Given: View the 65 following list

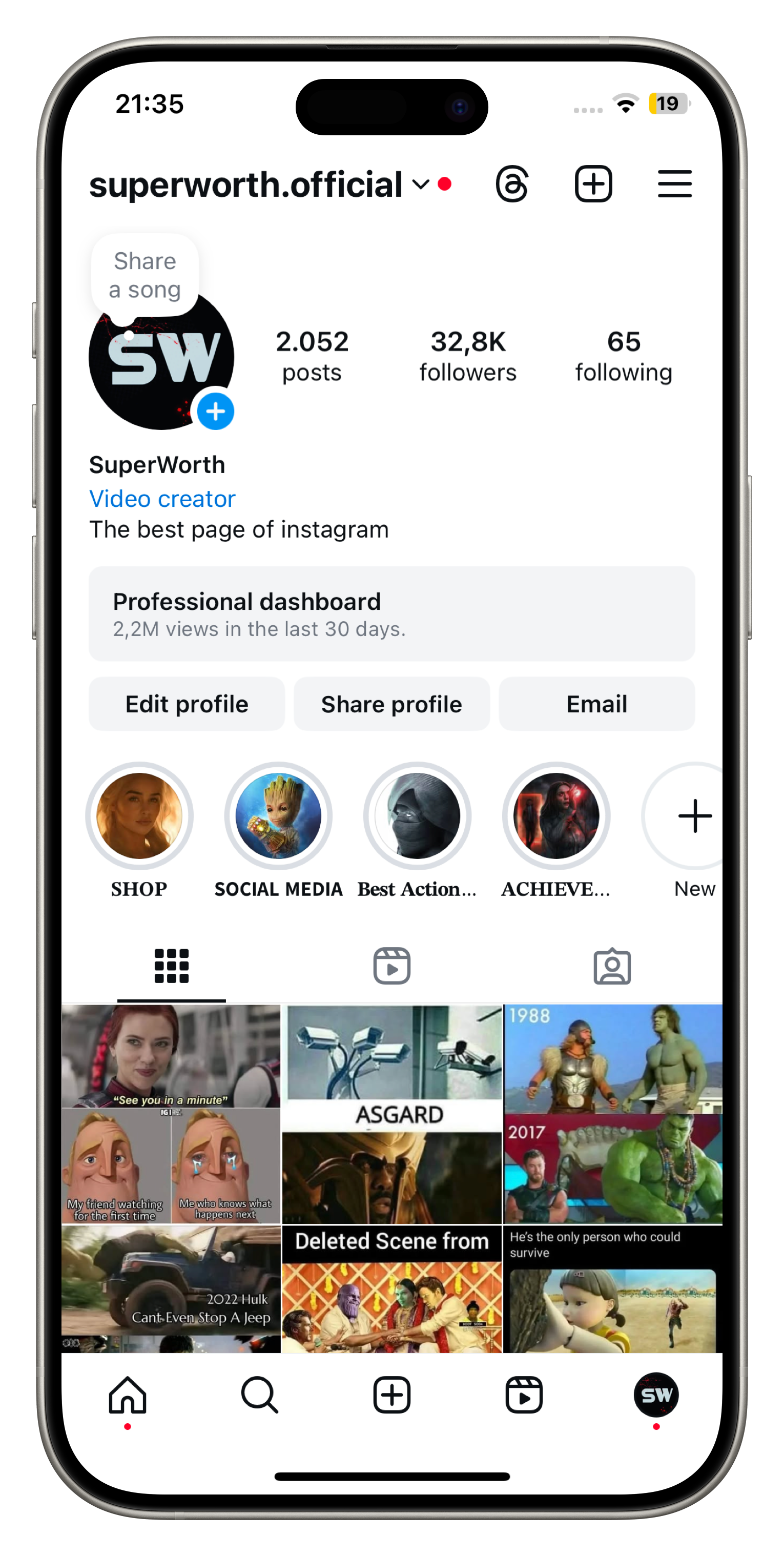Looking at the screenshot, I should pos(623,356).
